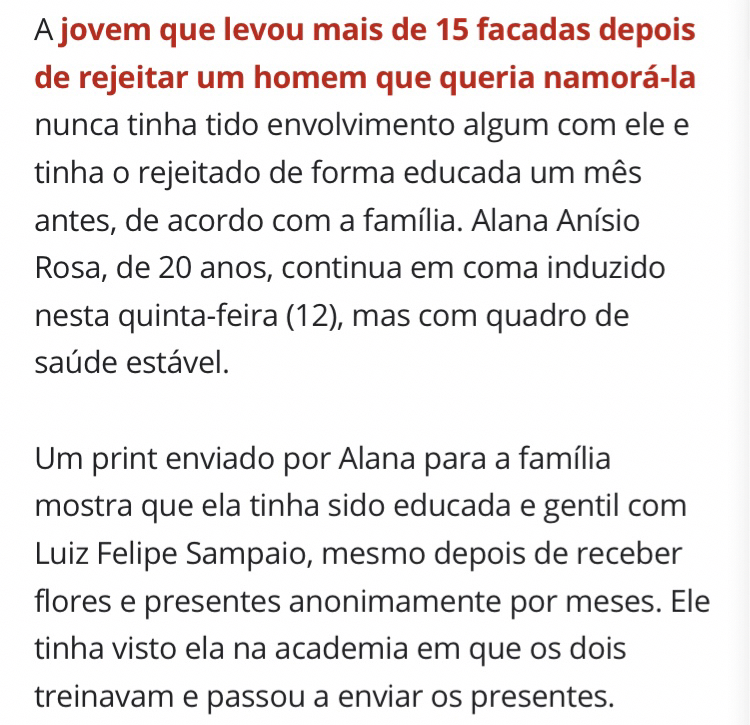The height and width of the screenshot is (725, 750).
Task: Open the red link about the stabbed young woman
Action: click(x=376, y=32)
